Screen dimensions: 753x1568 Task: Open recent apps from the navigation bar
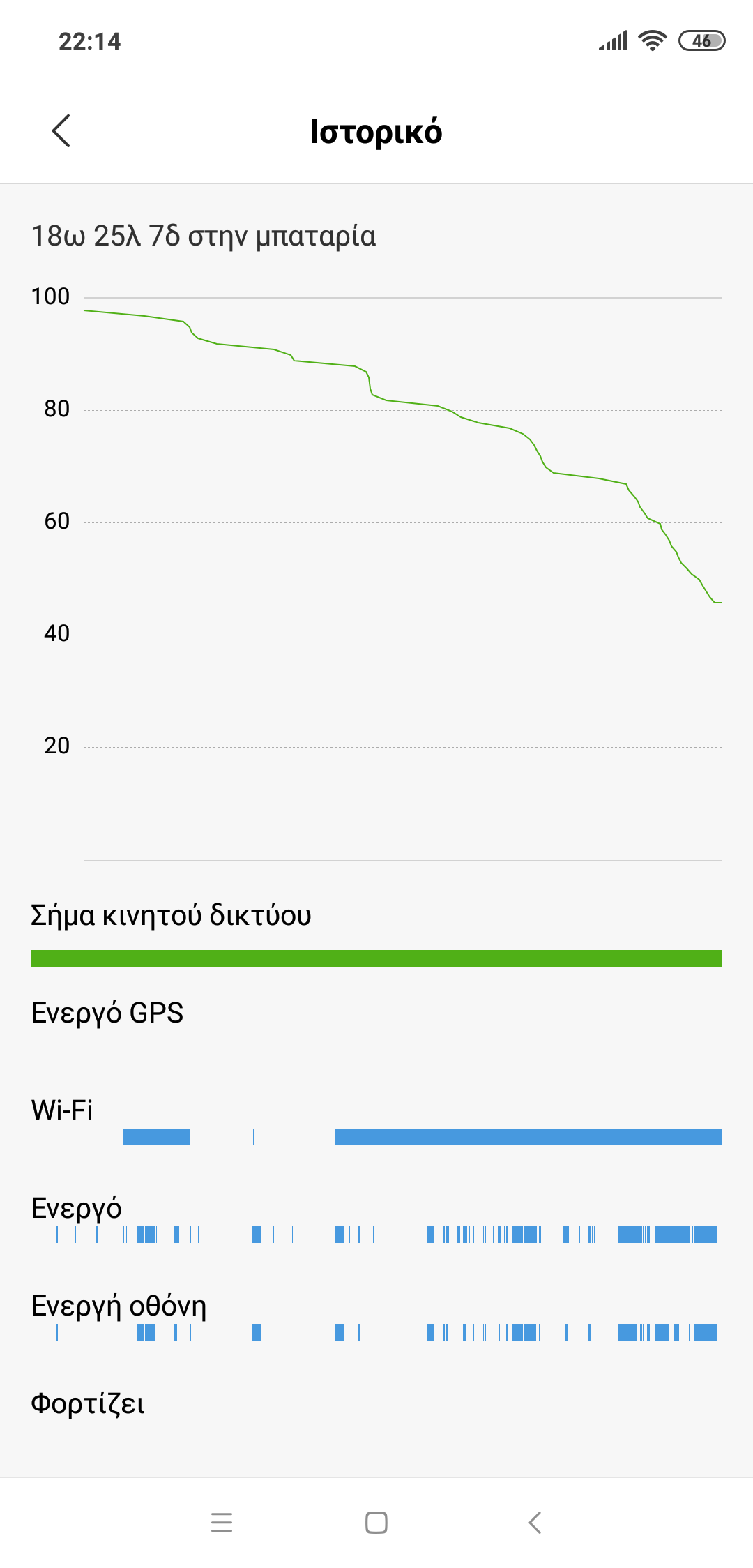222,1522
